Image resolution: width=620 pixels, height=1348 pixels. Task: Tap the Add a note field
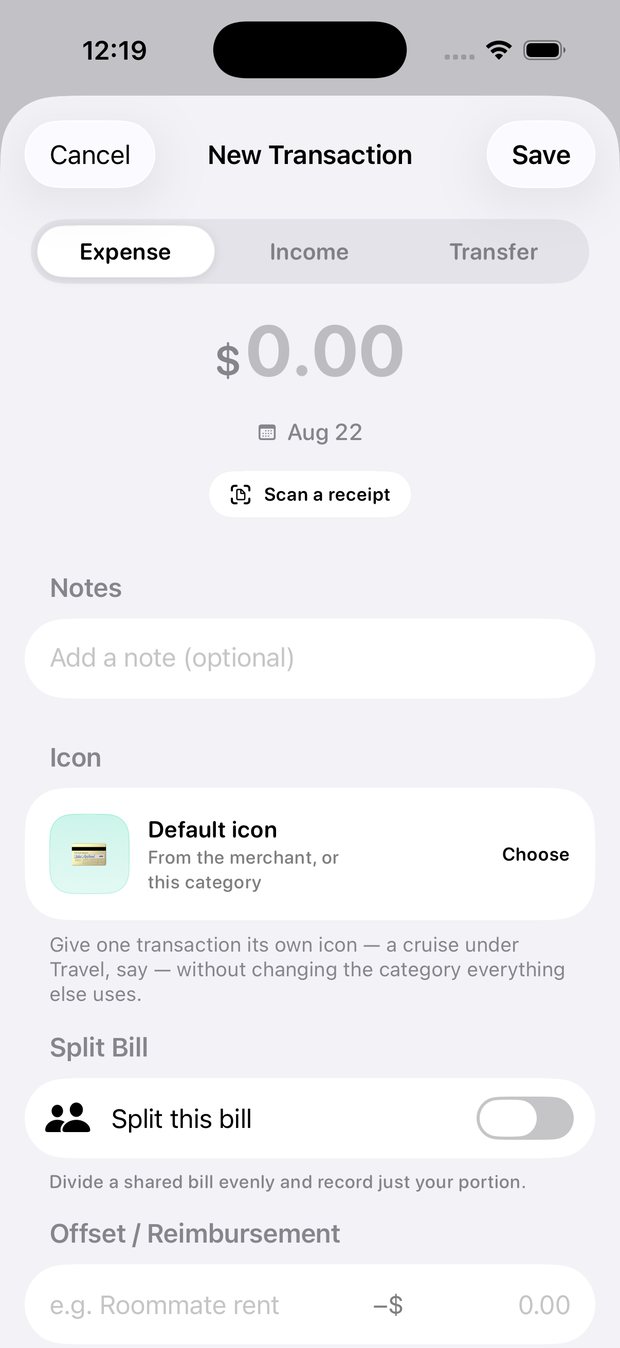coord(310,658)
